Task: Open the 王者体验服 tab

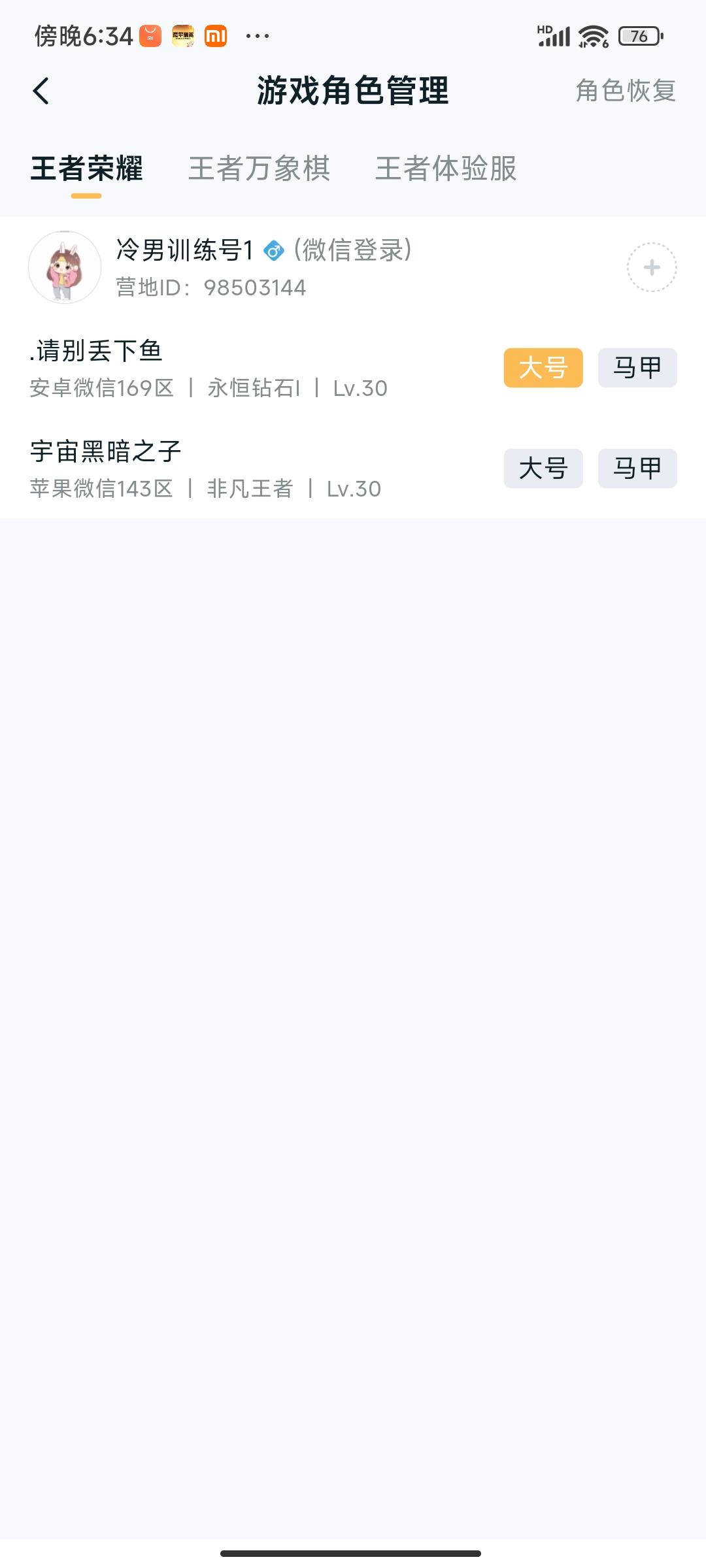Action: [x=446, y=170]
